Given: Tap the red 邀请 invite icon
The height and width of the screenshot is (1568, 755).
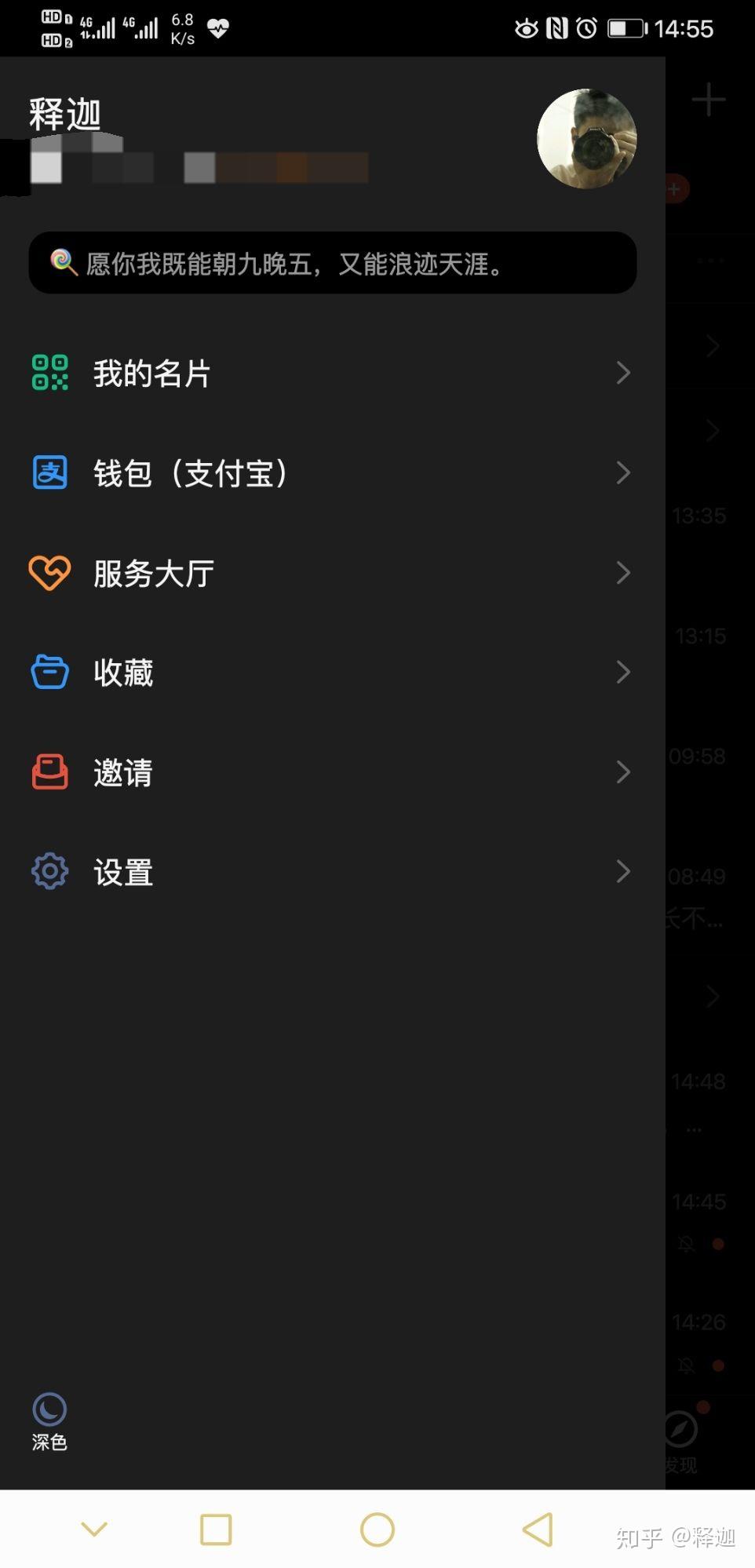Looking at the screenshot, I should tap(49, 772).
